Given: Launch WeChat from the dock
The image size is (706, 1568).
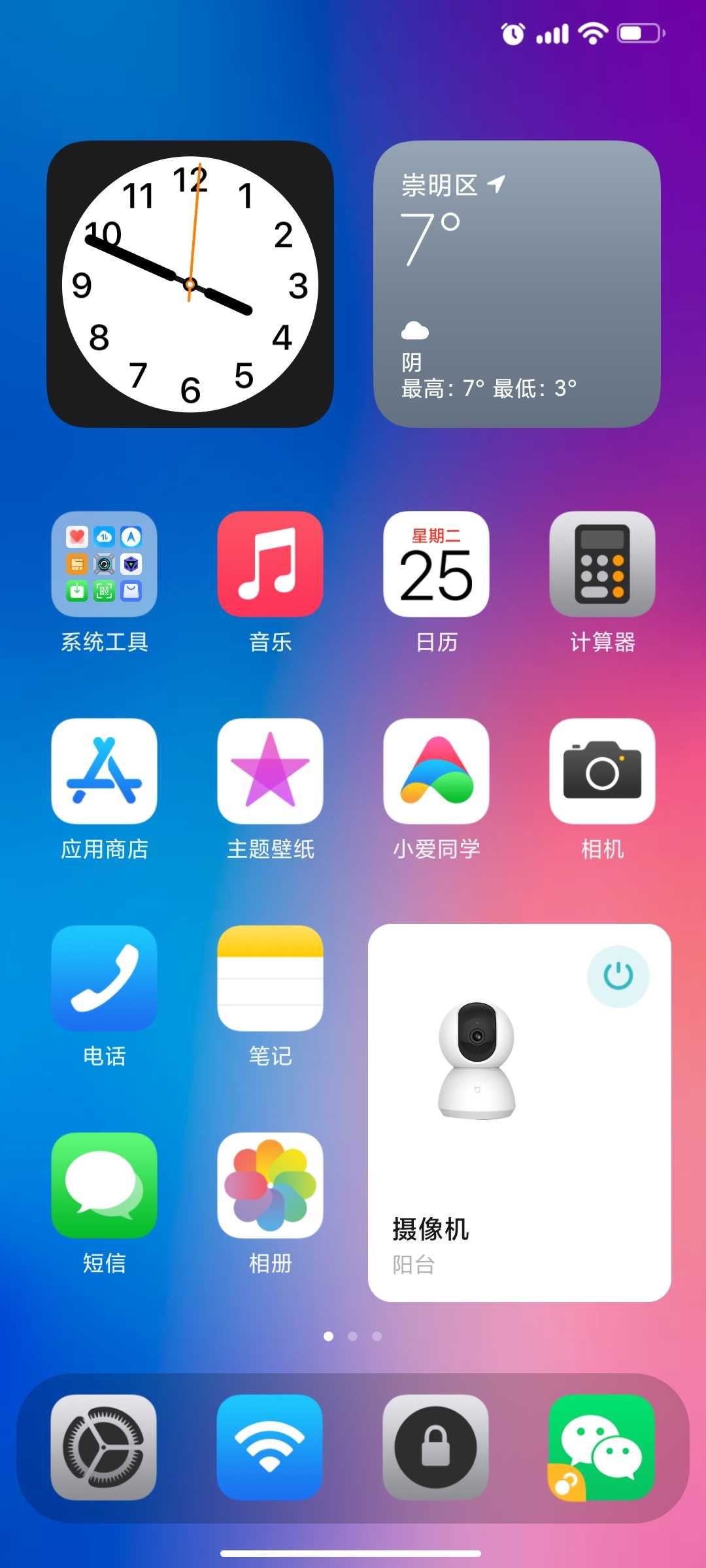Looking at the screenshot, I should point(601,1447).
